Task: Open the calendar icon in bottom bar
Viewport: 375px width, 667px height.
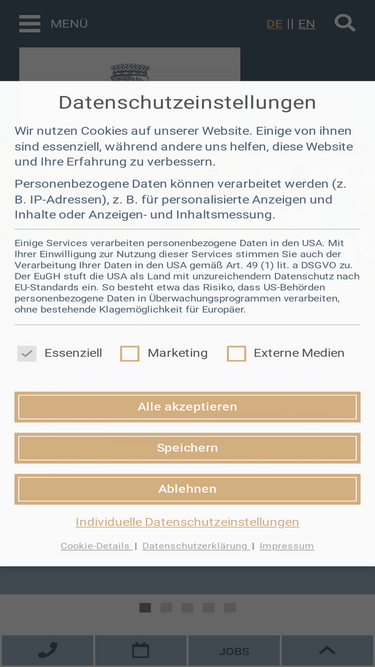Action: coord(141,651)
